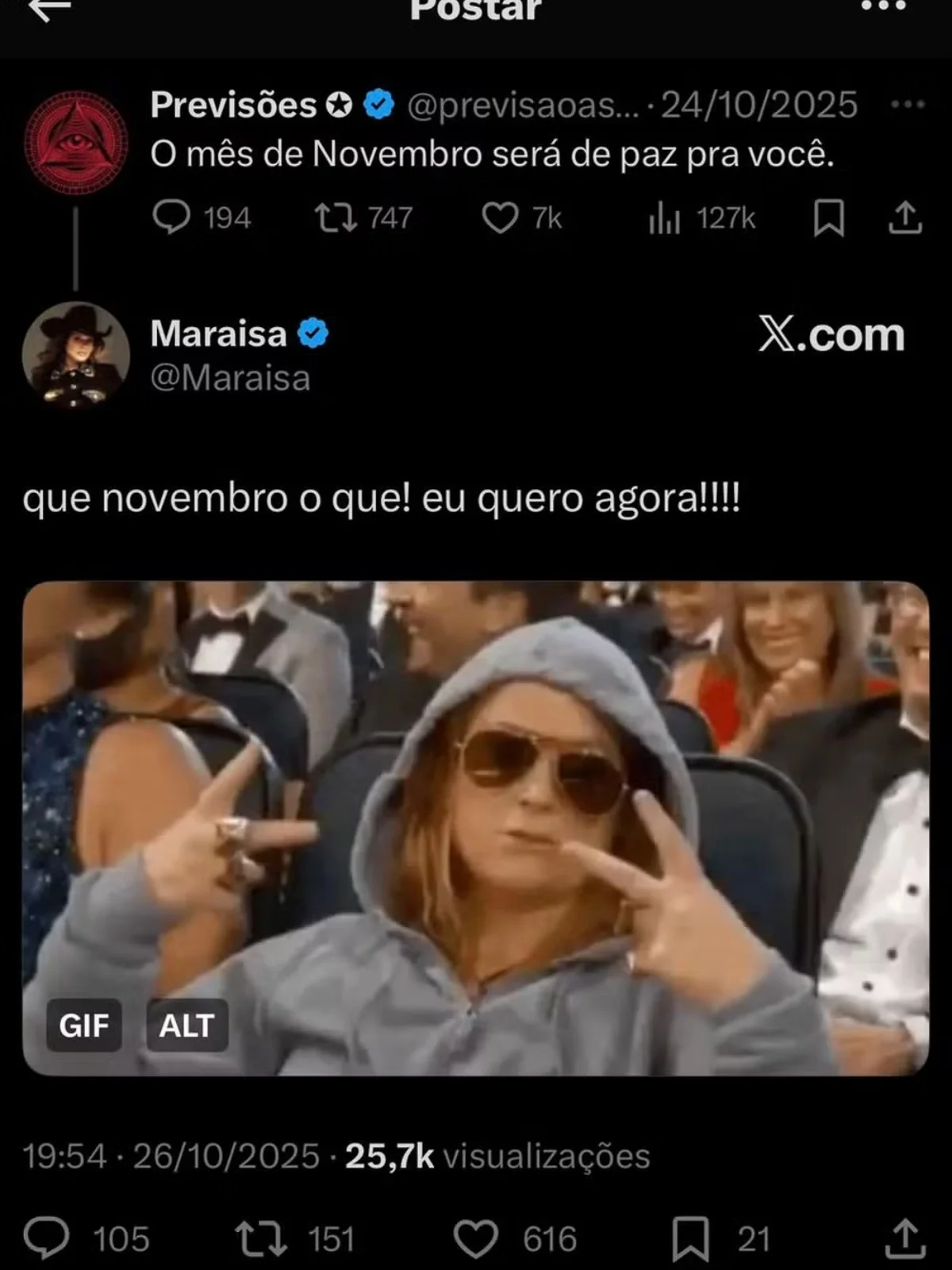Show the ALT description of the GIF
952x1270 pixels.
pos(186,1025)
